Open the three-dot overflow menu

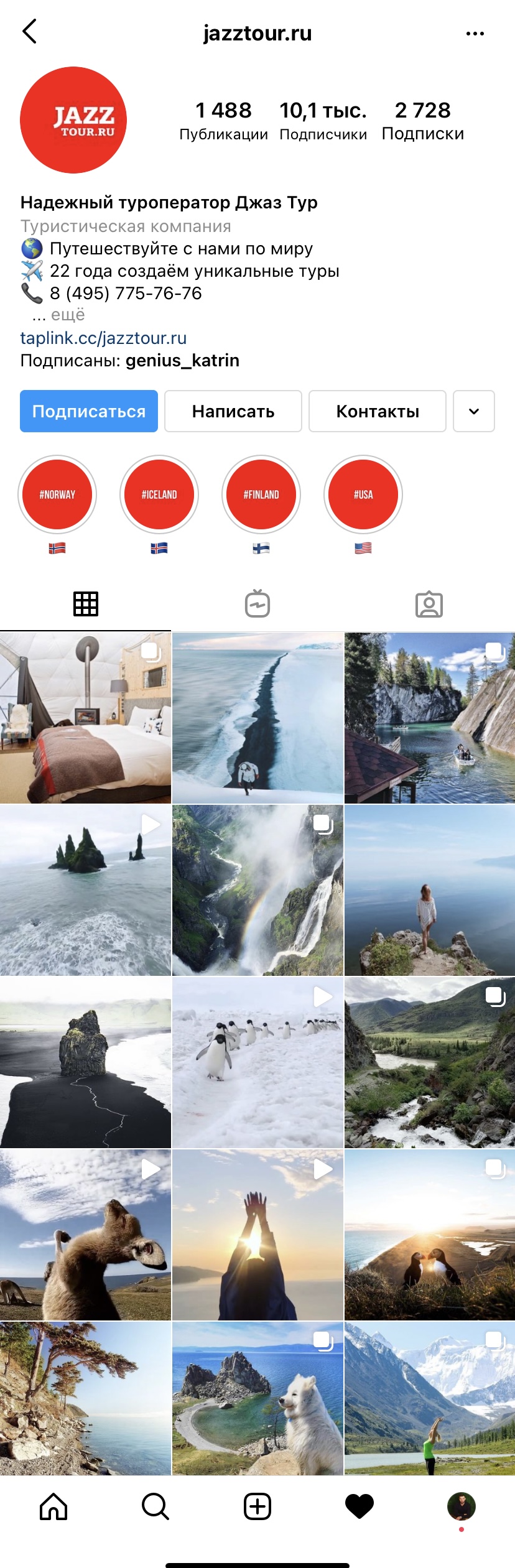point(475,34)
